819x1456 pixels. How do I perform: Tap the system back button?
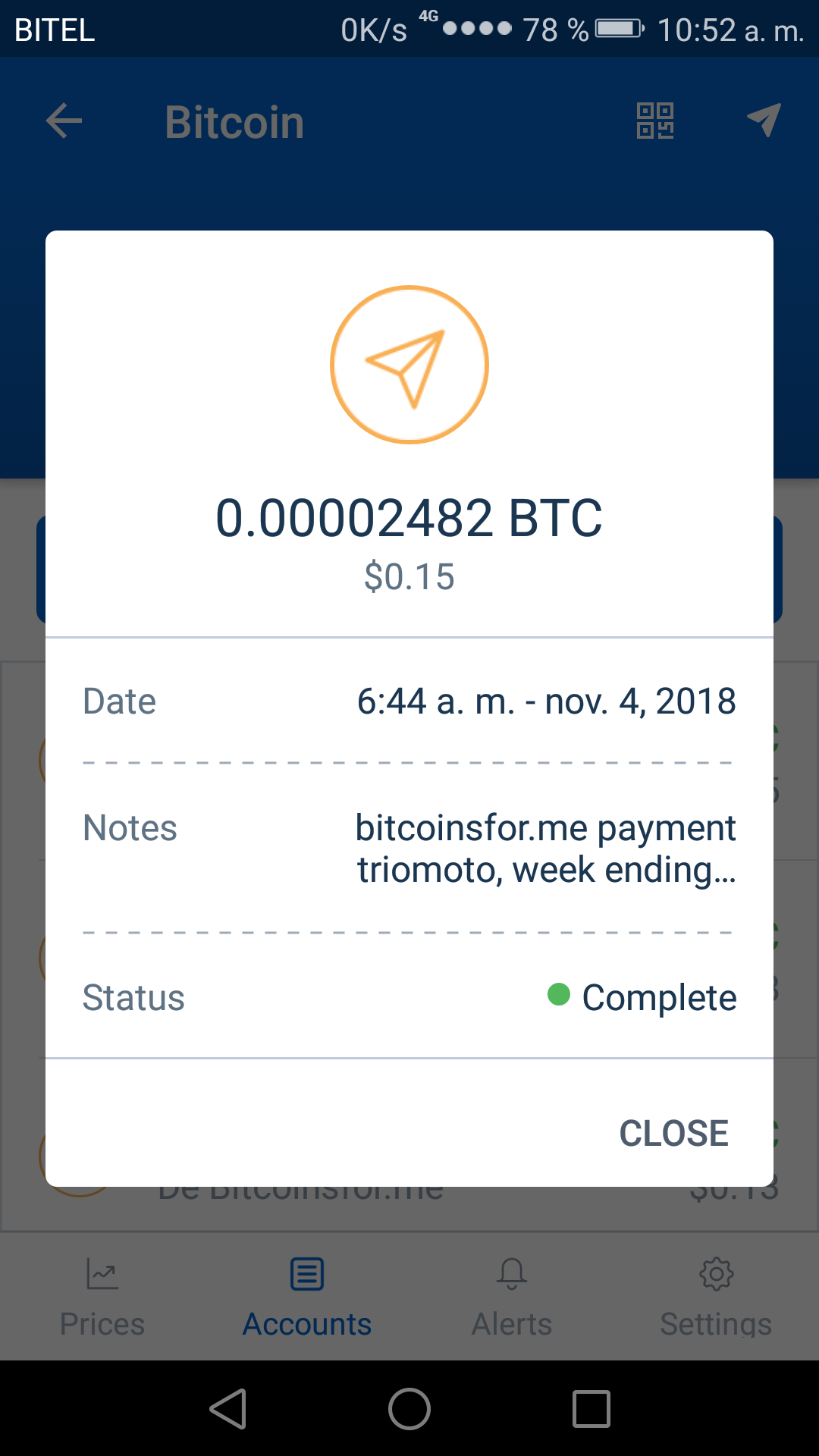[228, 1409]
